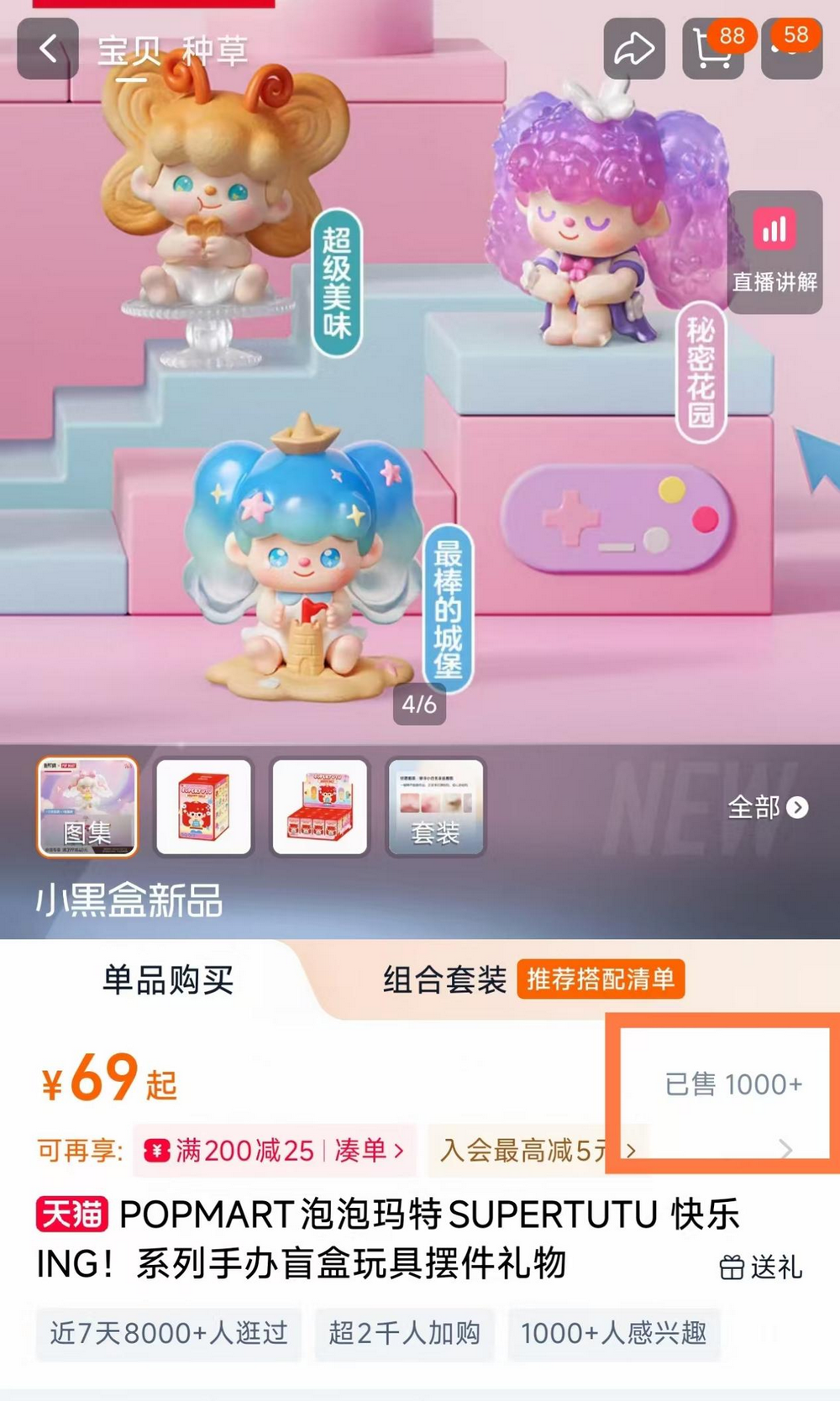This screenshot has width=840, height=1401.
Task: Open the 图集 thumbnail
Action: pyautogui.click(x=87, y=807)
